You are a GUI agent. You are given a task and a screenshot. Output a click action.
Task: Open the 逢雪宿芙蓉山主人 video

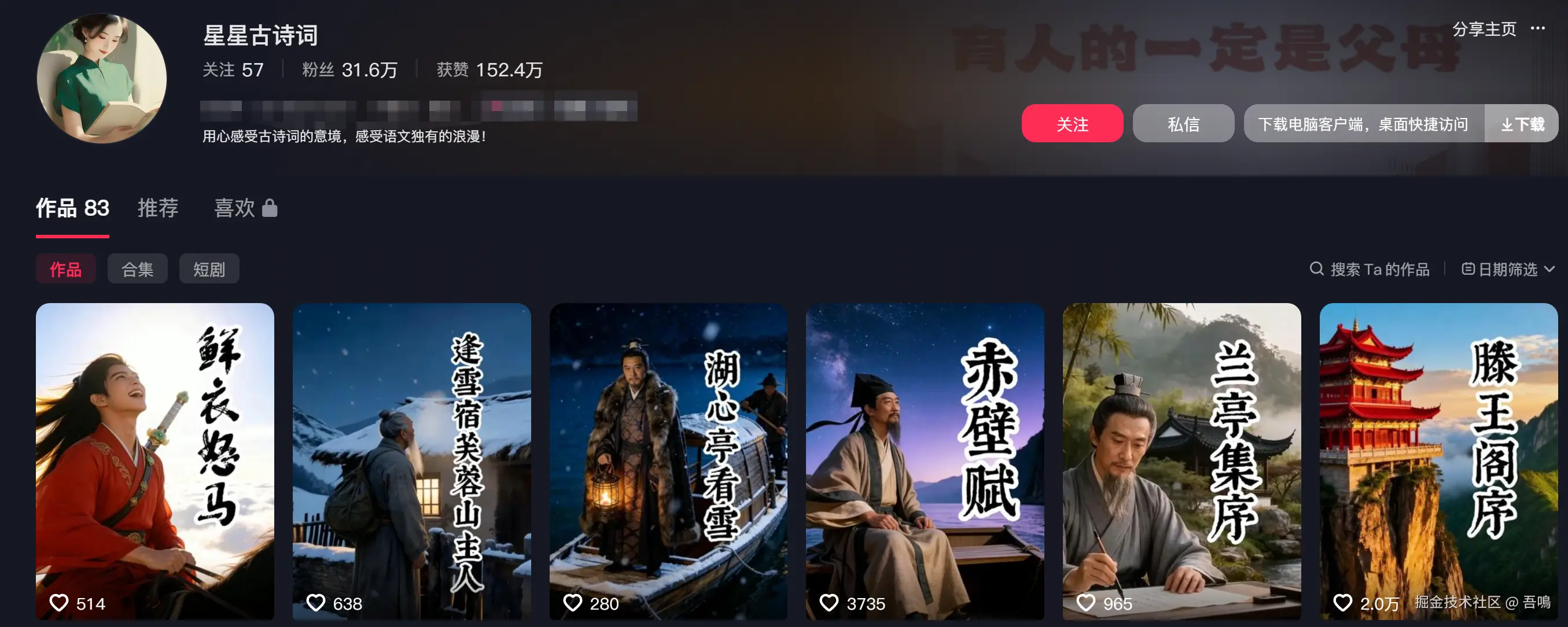pyautogui.click(x=411, y=461)
